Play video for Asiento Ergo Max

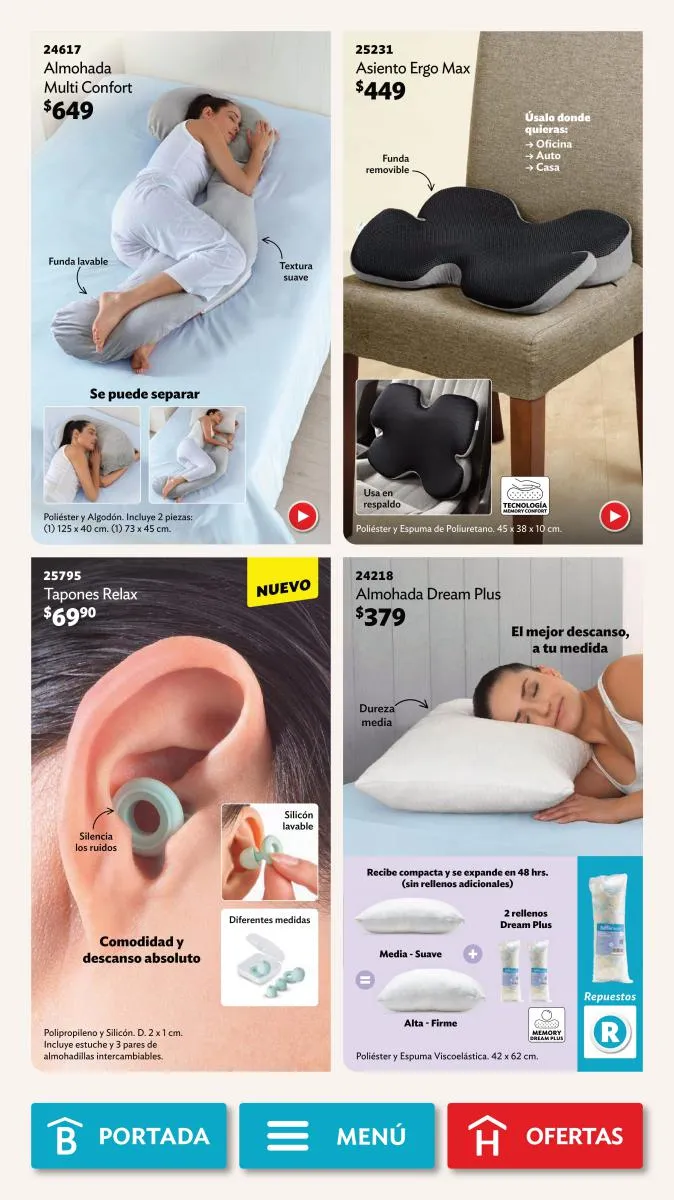[x=614, y=516]
